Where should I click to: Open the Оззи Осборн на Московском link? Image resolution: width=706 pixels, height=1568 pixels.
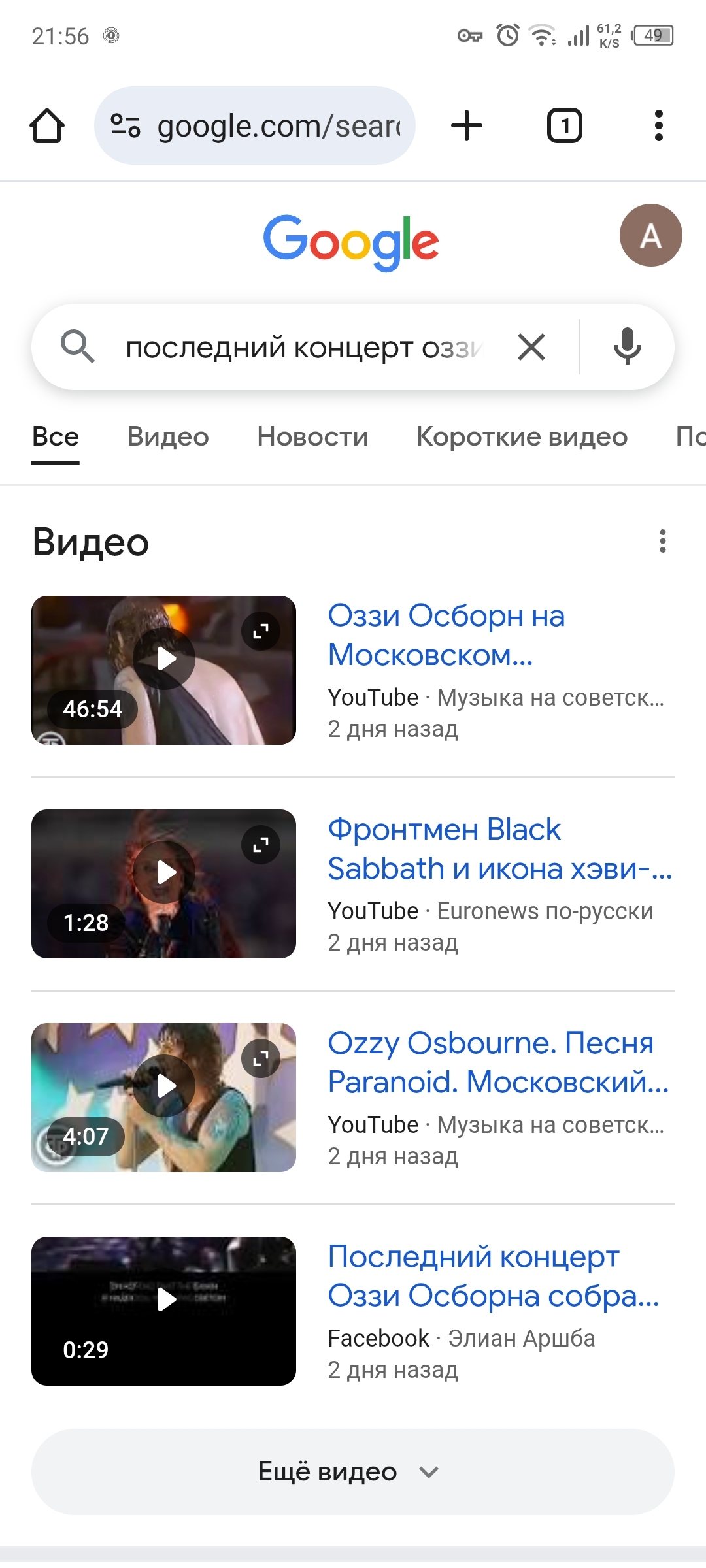[446, 634]
